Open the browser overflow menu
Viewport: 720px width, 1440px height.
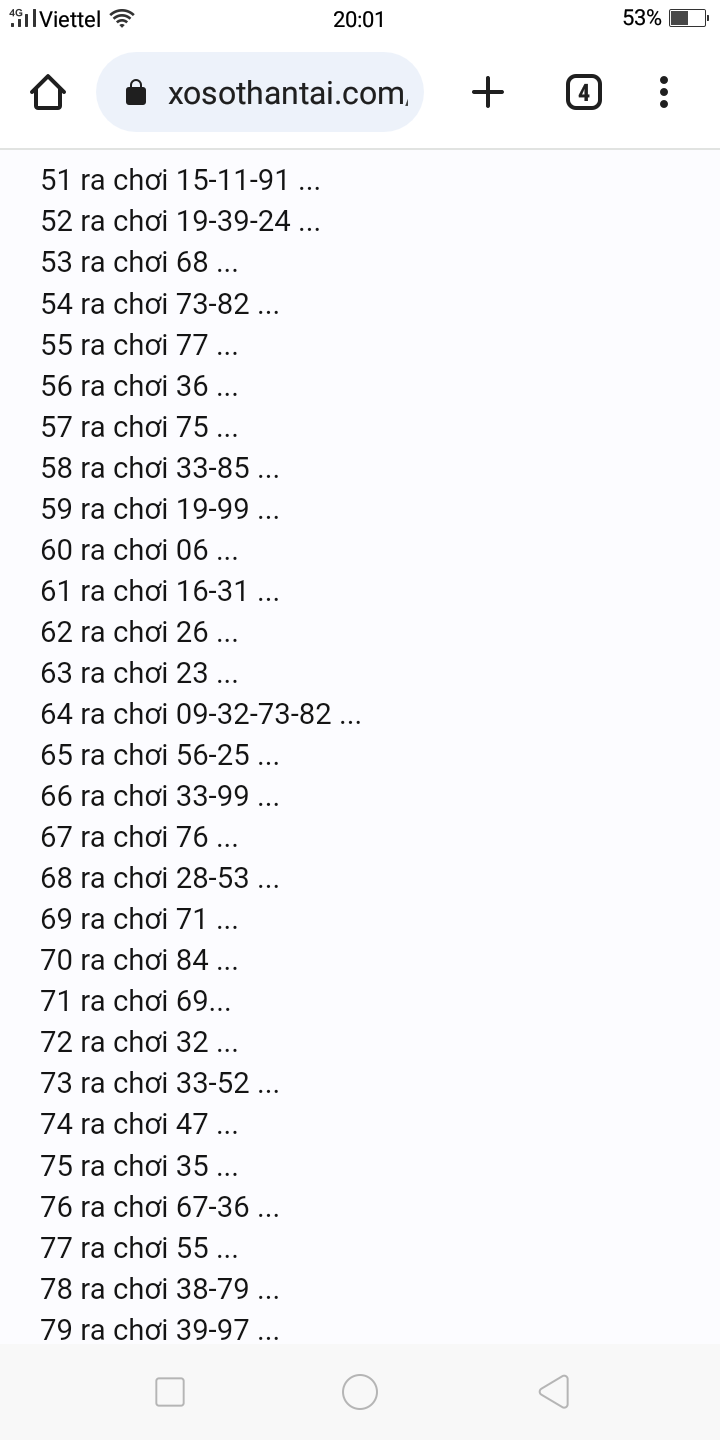(663, 93)
